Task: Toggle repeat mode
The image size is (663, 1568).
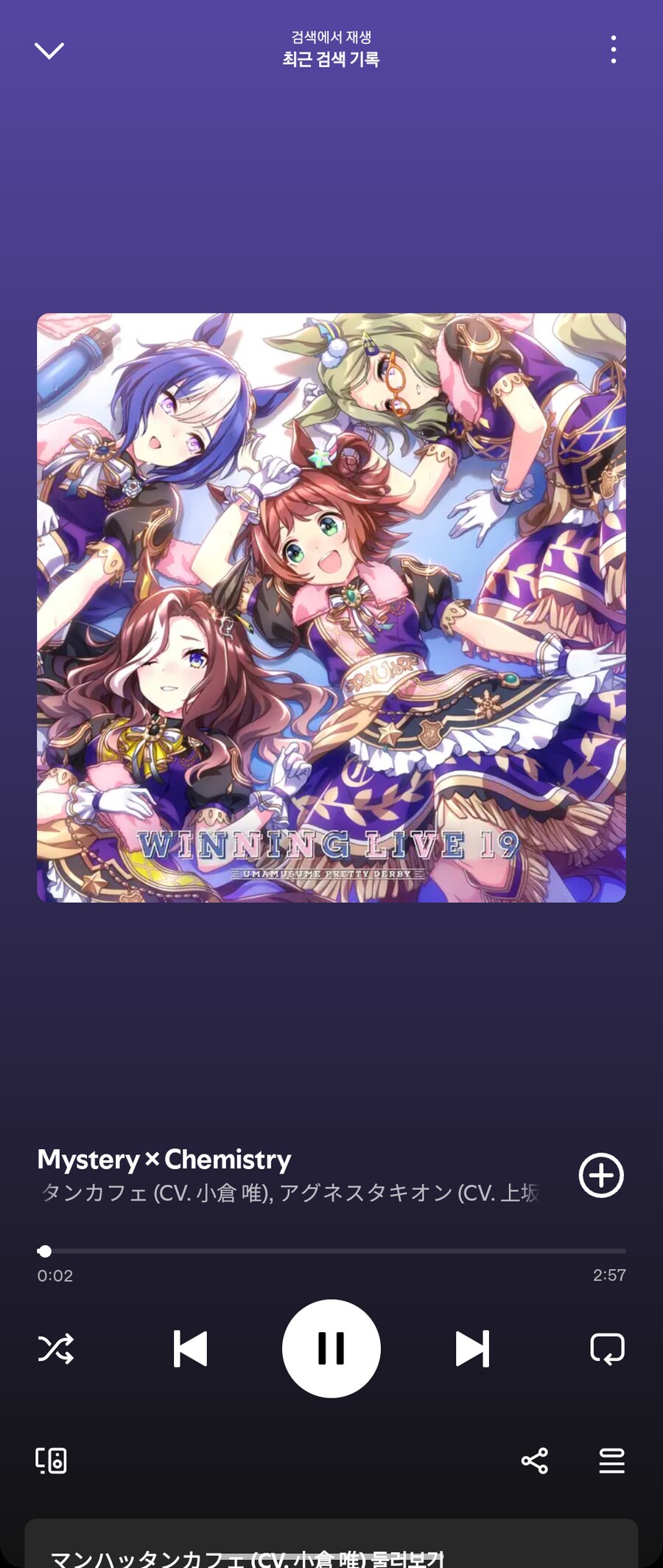Action: [x=607, y=1348]
